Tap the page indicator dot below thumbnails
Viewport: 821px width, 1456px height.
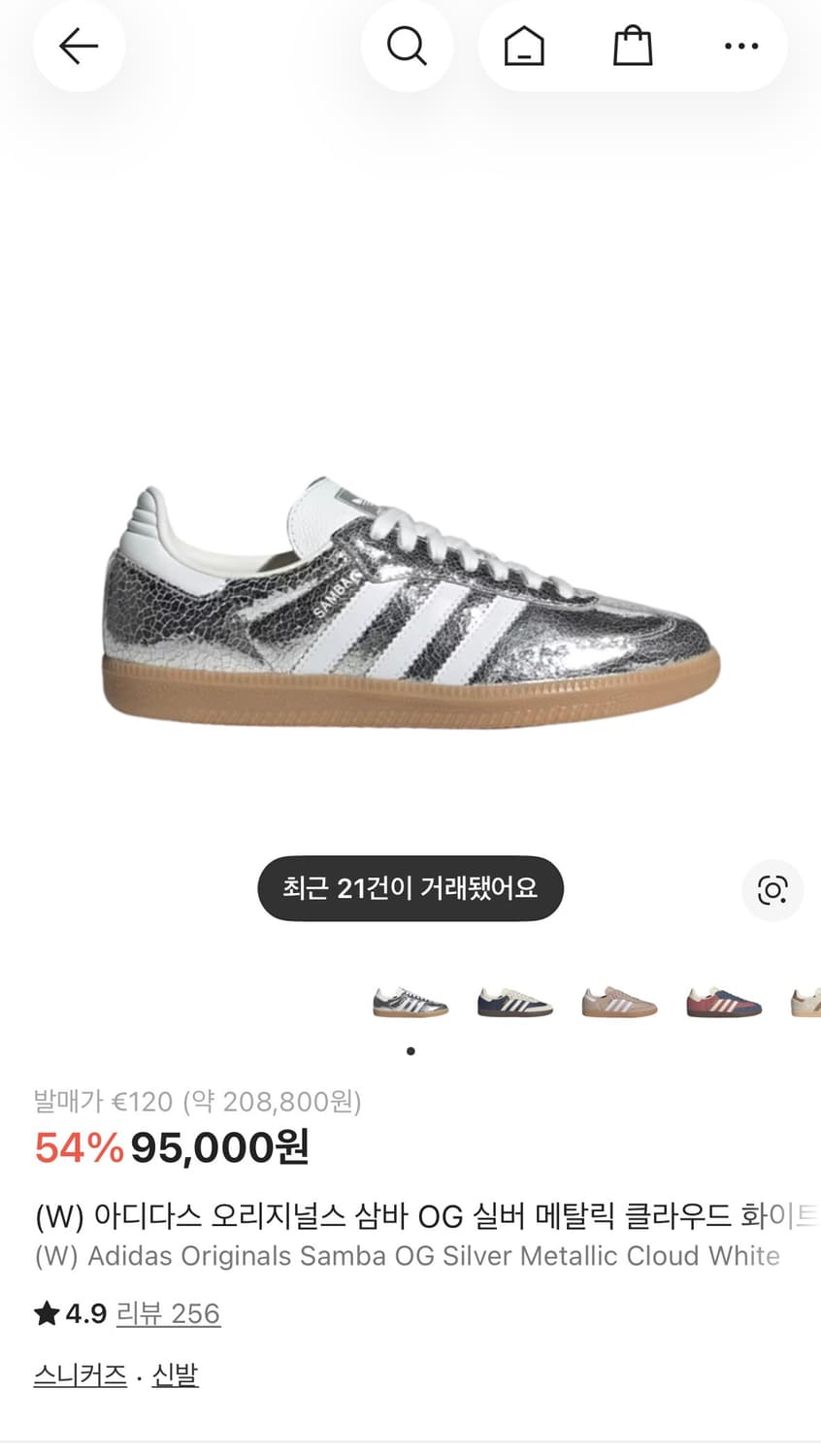coord(410,1050)
